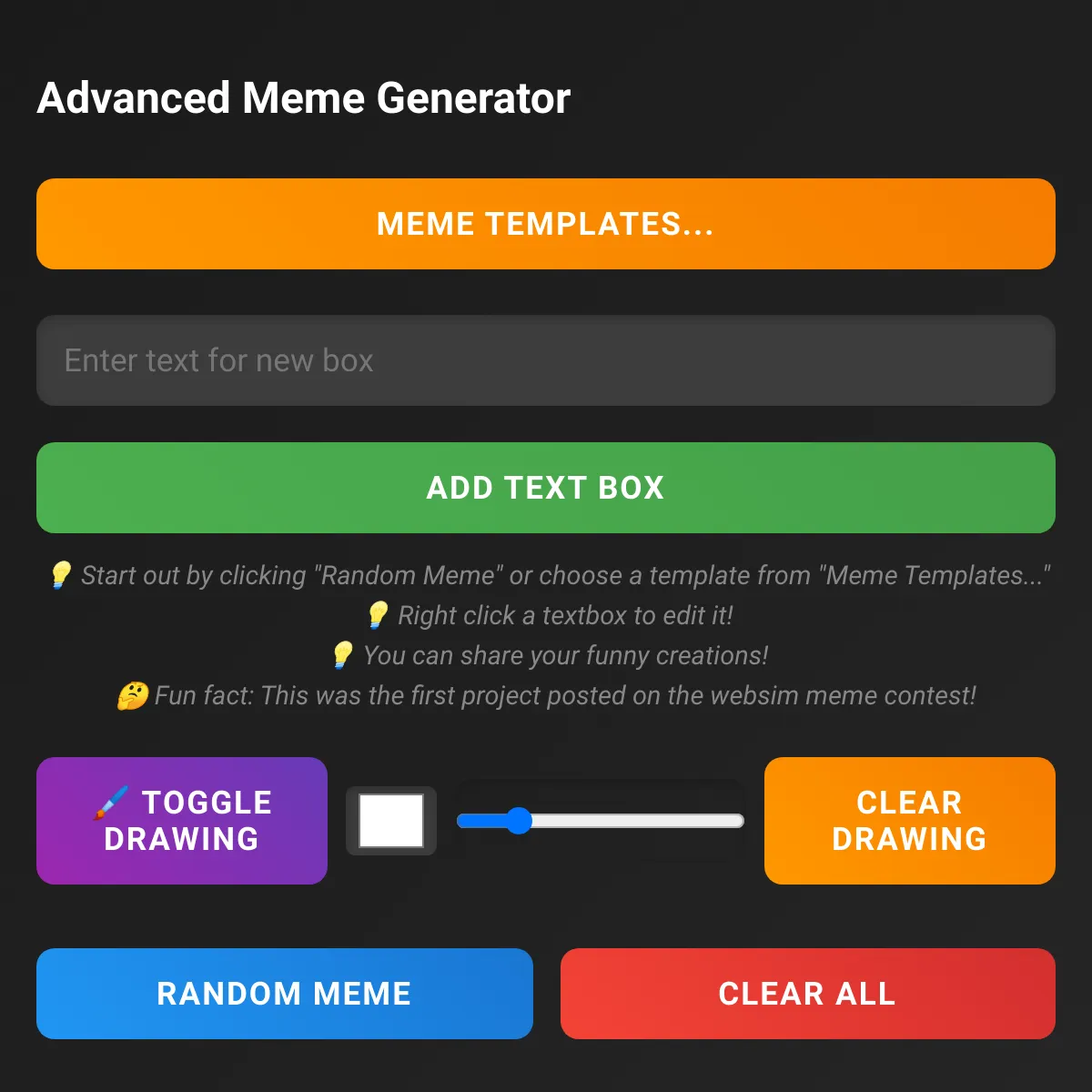Open the white brush color picker
Screen dimensions: 1092x1092
point(391,821)
